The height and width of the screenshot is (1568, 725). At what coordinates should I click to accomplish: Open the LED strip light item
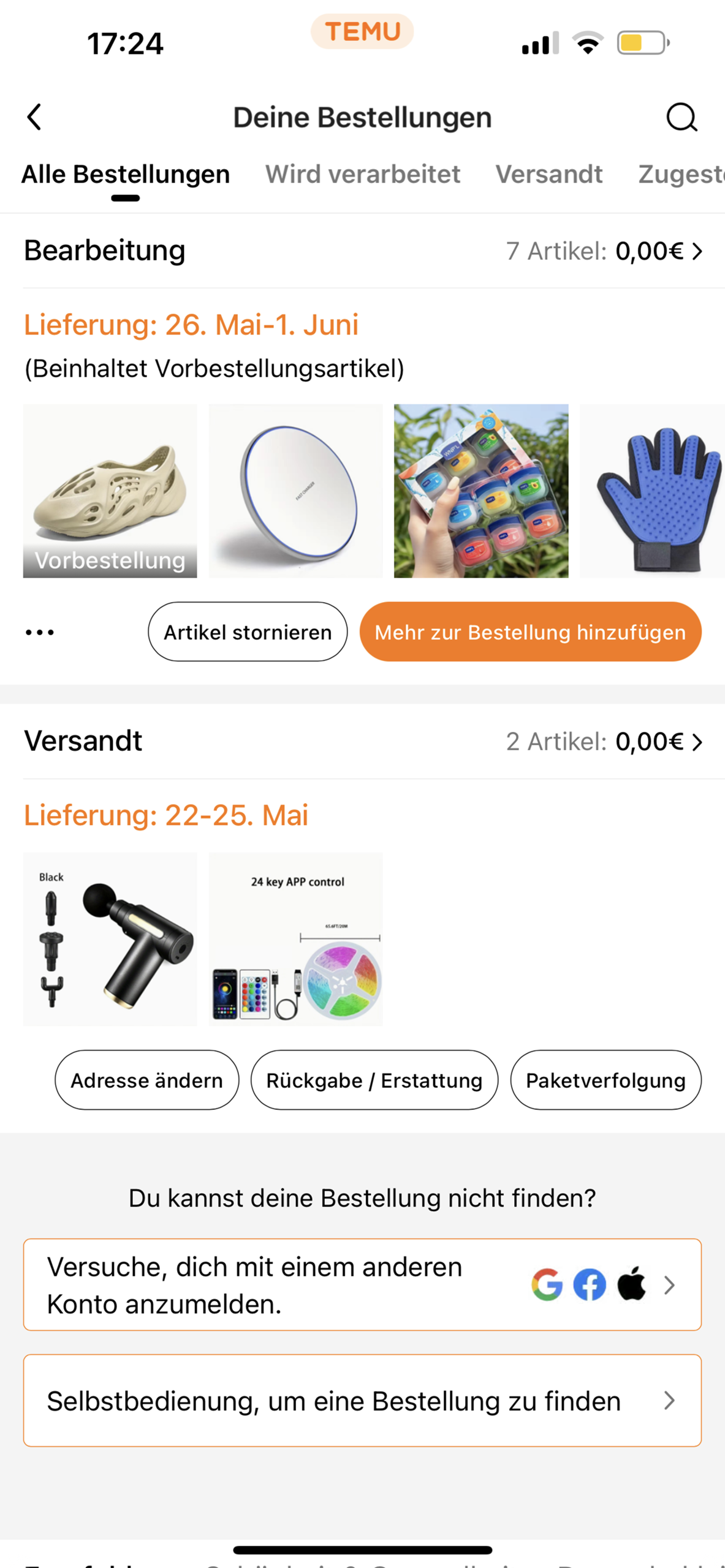[x=295, y=939]
